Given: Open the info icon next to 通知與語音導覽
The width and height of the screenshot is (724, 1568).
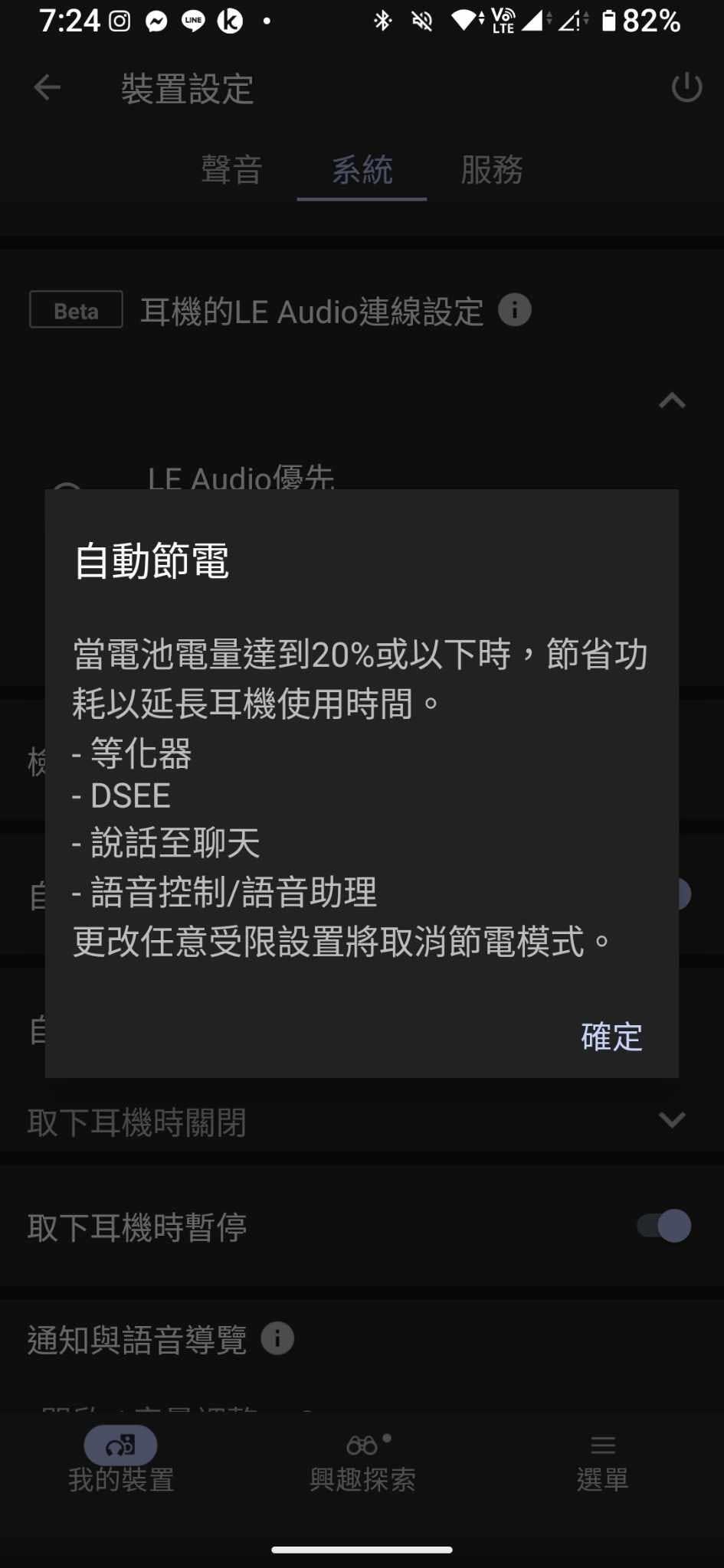Looking at the screenshot, I should pyautogui.click(x=277, y=1339).
